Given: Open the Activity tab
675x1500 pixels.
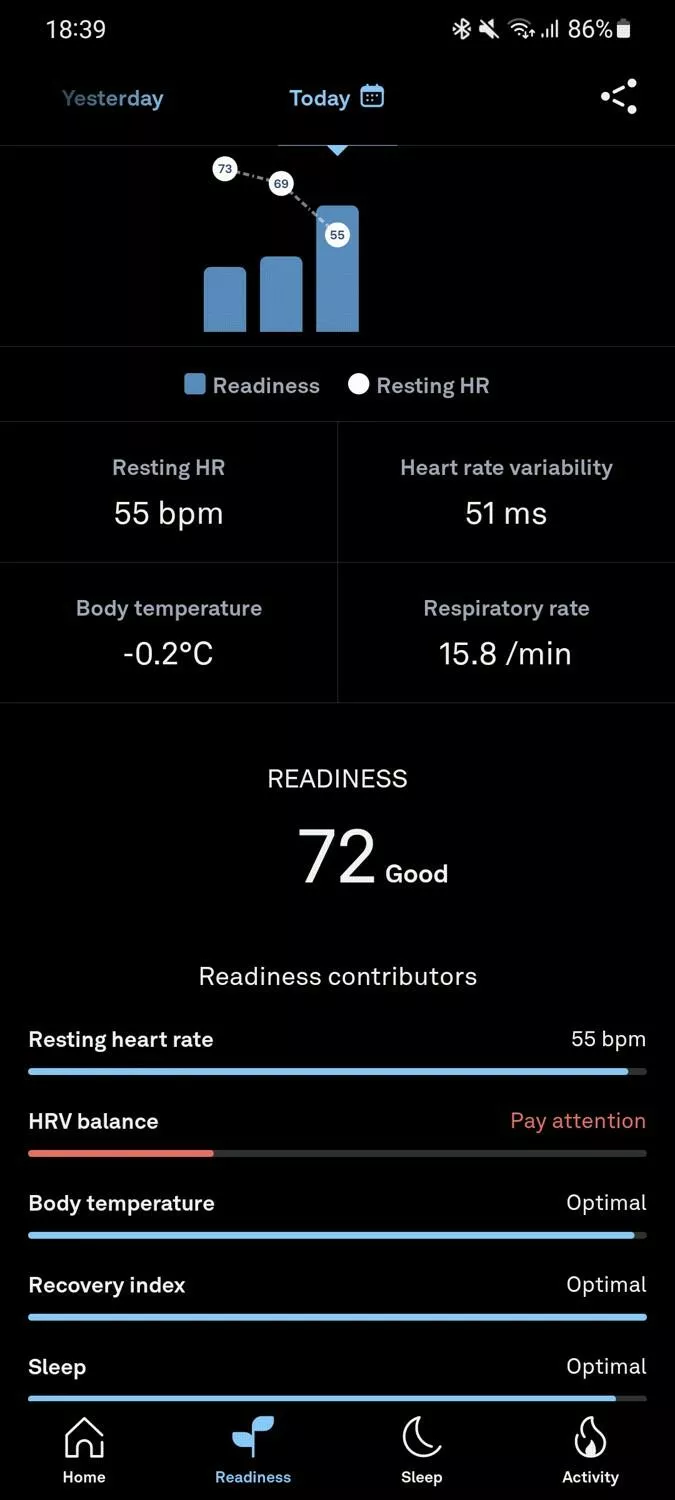Looking at the screenshot, I should 590,1451.
